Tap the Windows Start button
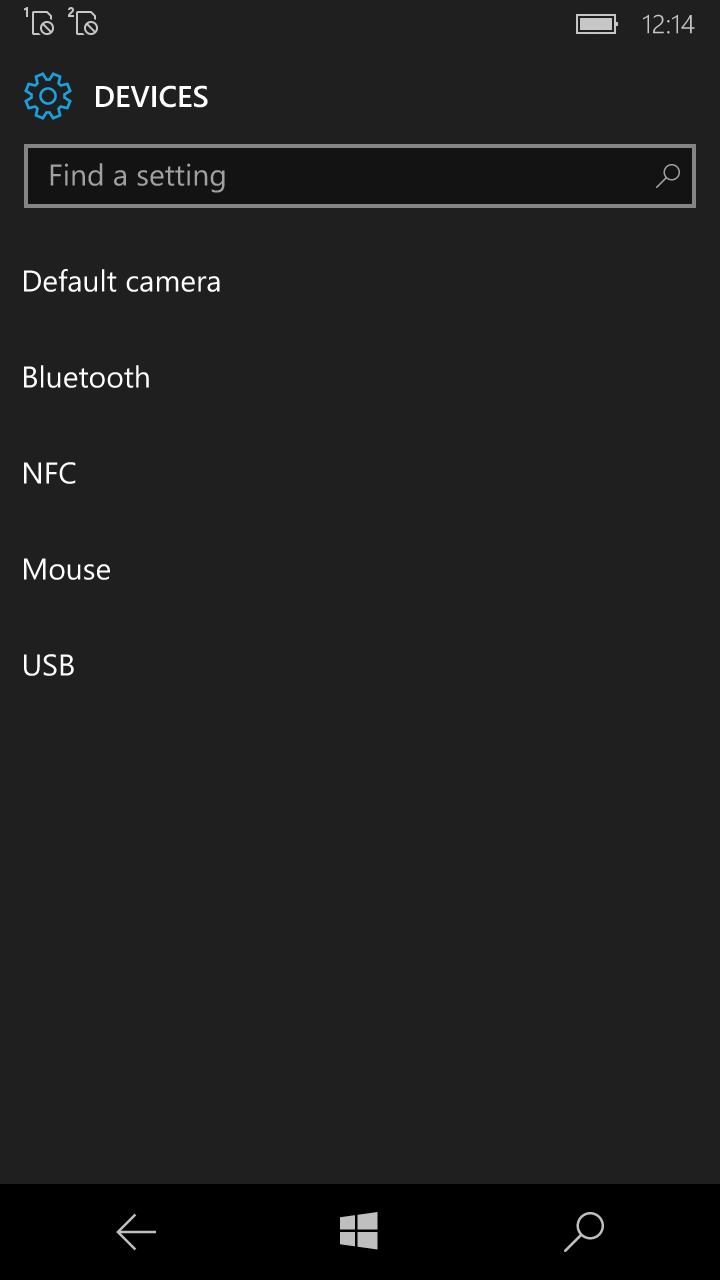 pyautogui.click(x=359, y=1231)
